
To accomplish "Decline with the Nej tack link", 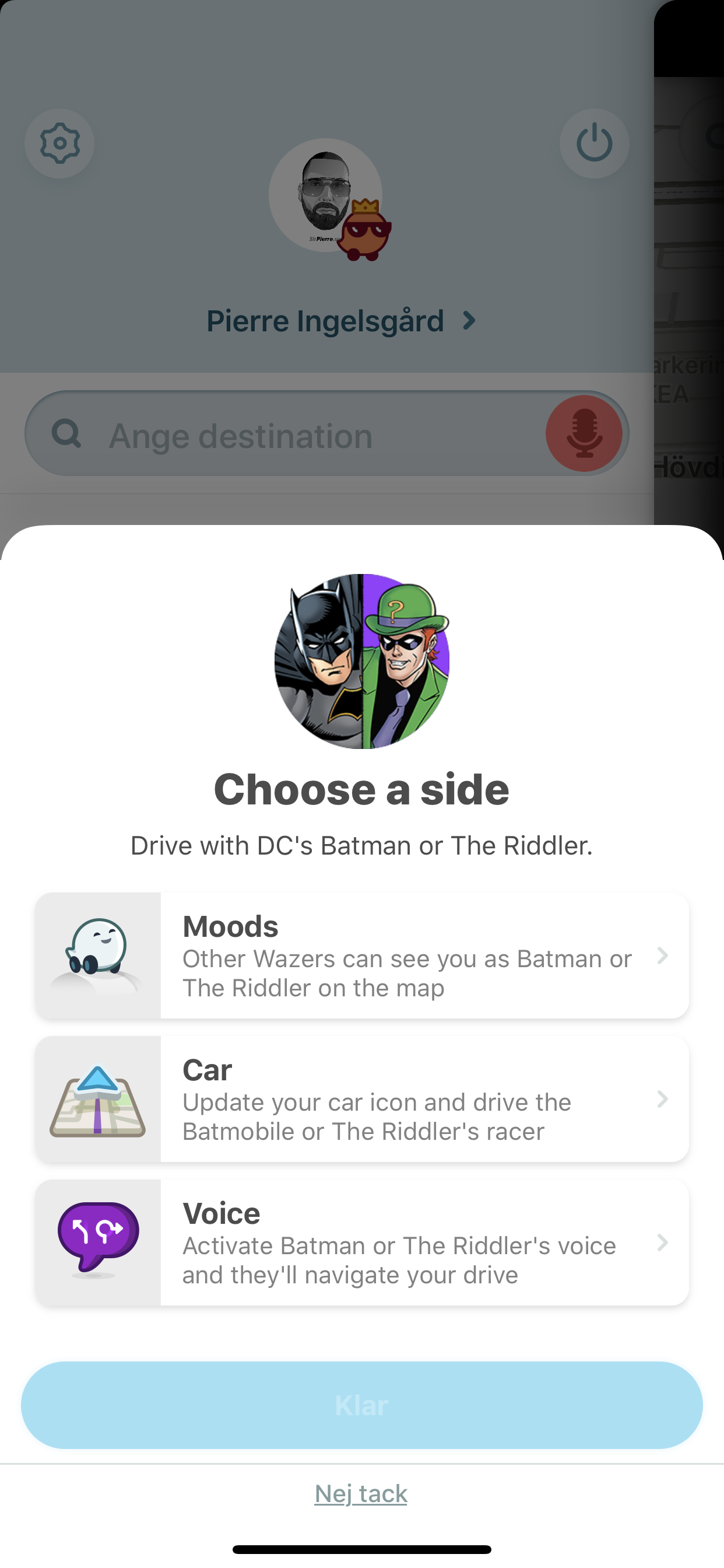I will (x=361, y=1494).
